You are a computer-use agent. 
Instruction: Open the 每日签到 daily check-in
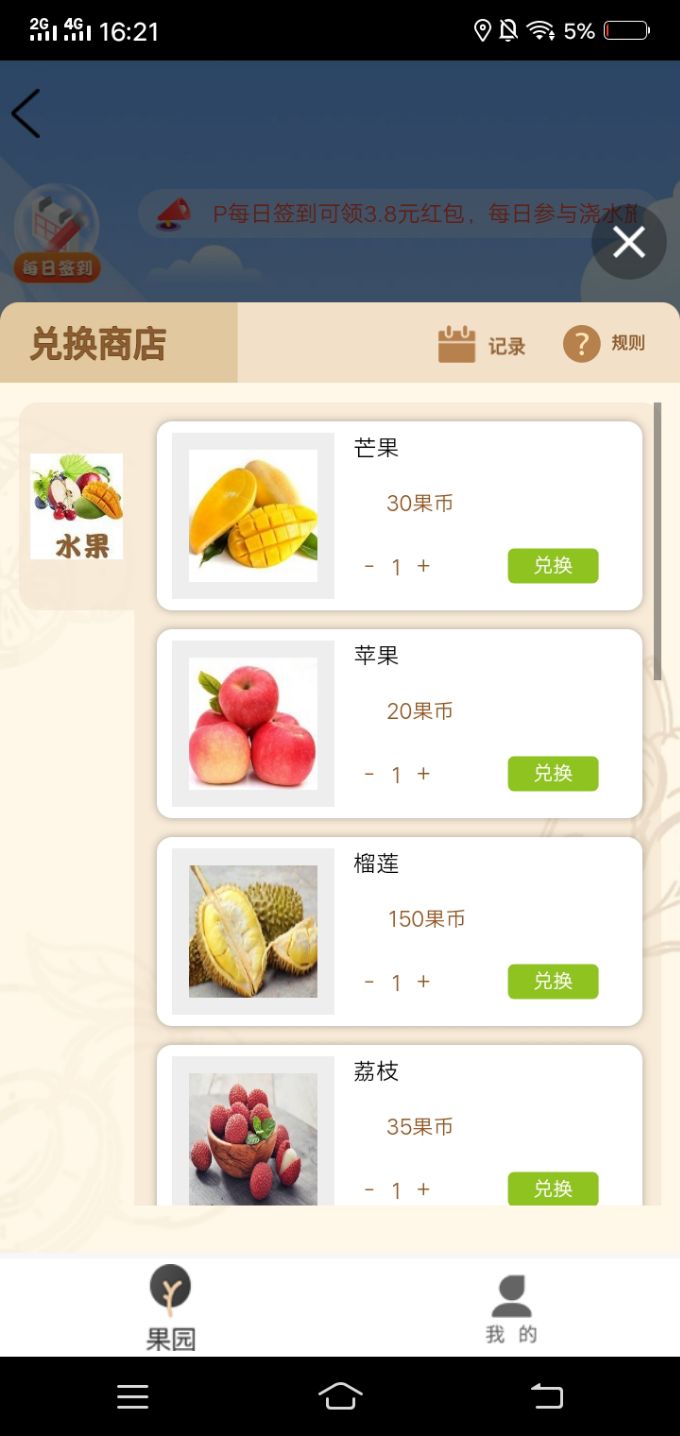[57, 233]
